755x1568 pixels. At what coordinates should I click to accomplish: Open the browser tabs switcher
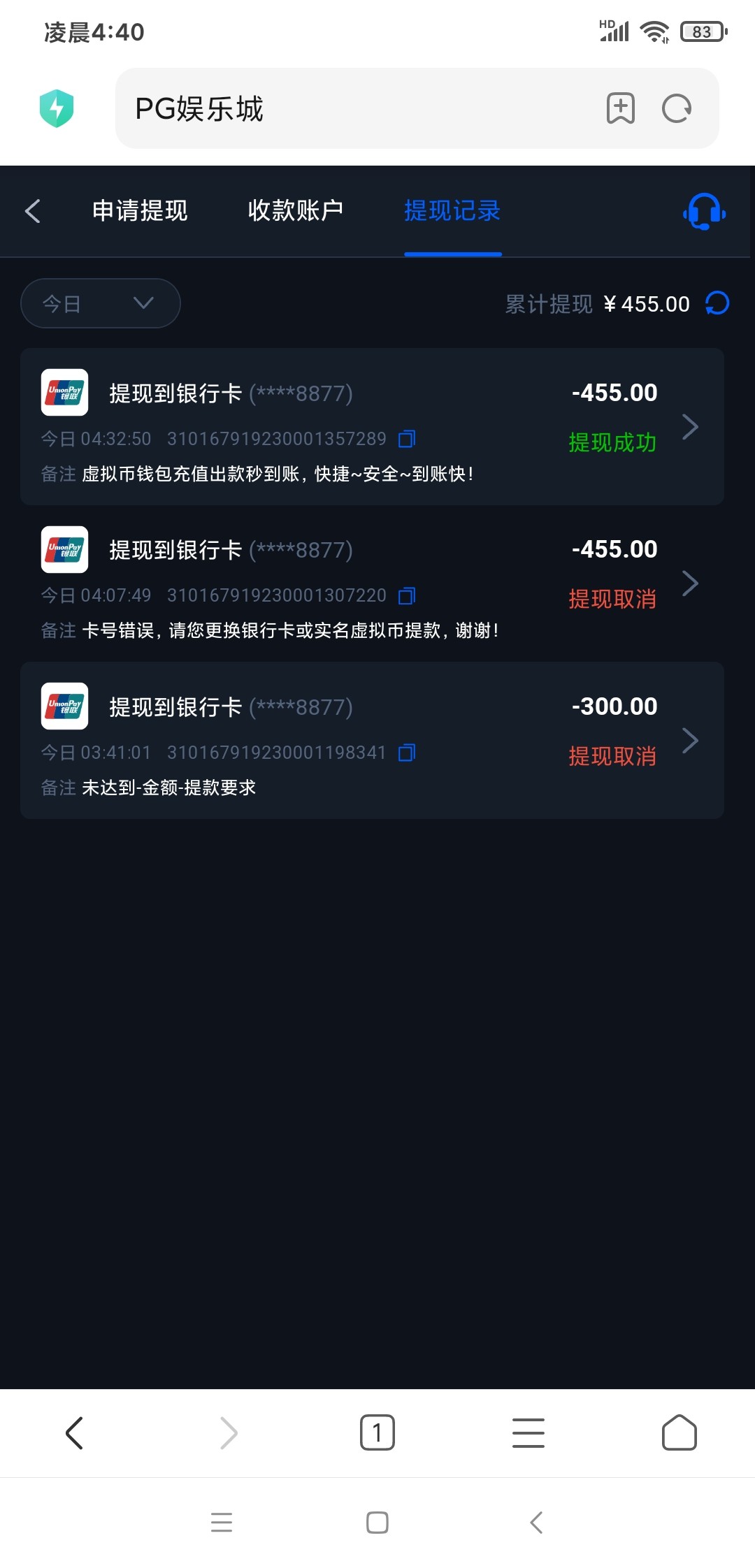[377, 1432]
